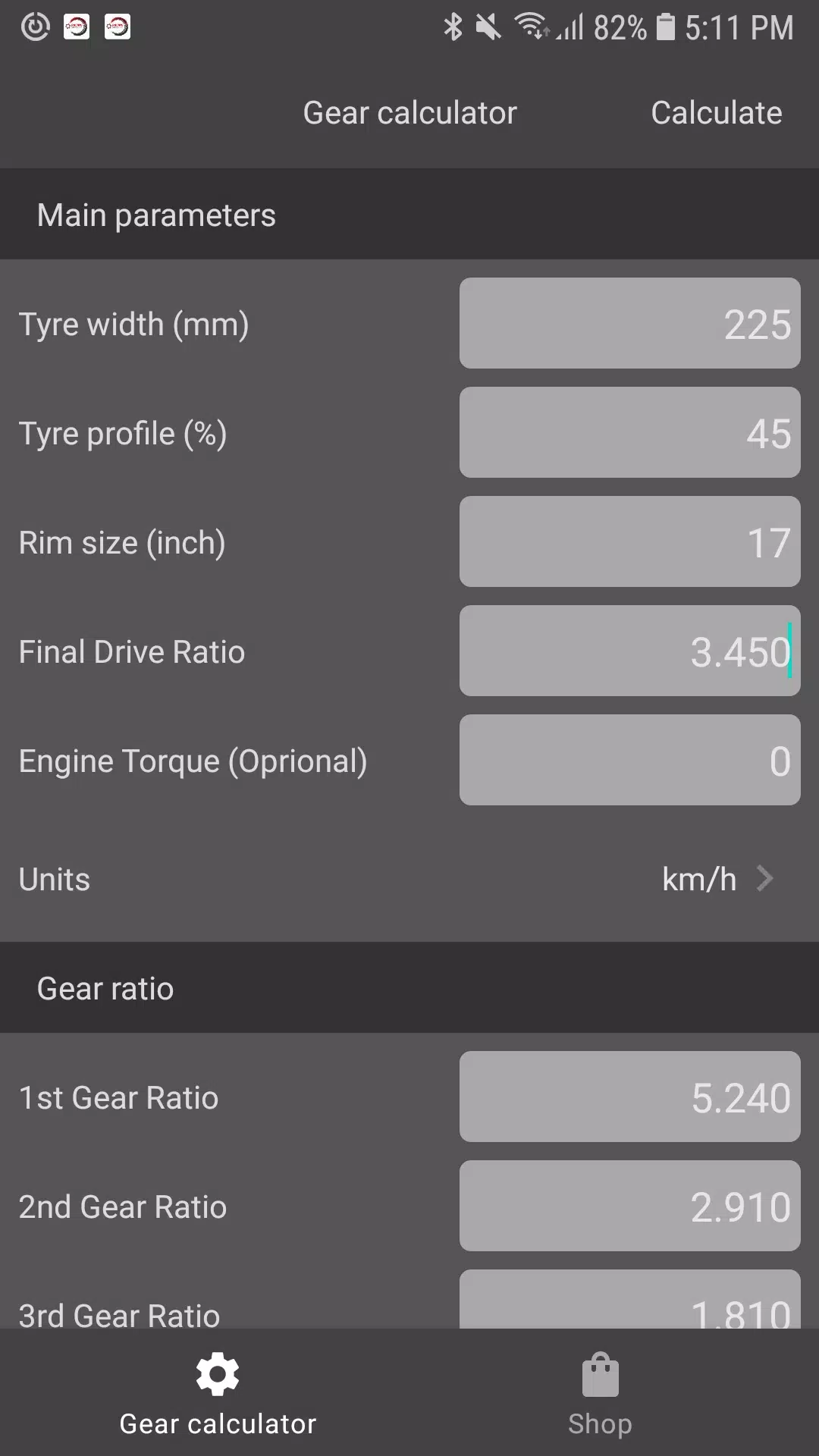This screenshot has width=819, height=1456.
Task: Select the Gear calculator bottom tab
Action: 218,1395
